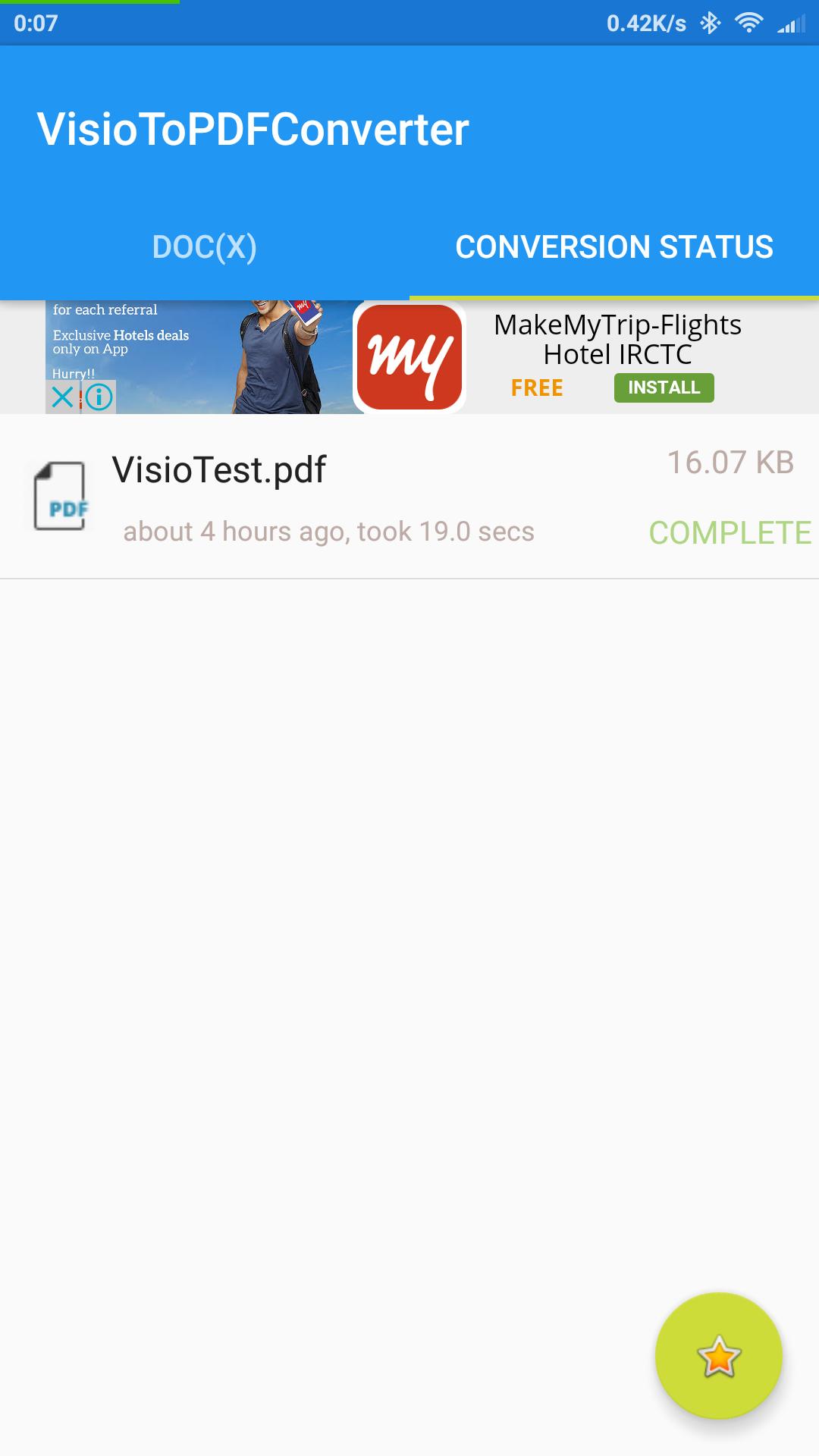This screenshot has width=819, height=1456.
Task: Tap the star floating action button
Action: click(718, 1356)
